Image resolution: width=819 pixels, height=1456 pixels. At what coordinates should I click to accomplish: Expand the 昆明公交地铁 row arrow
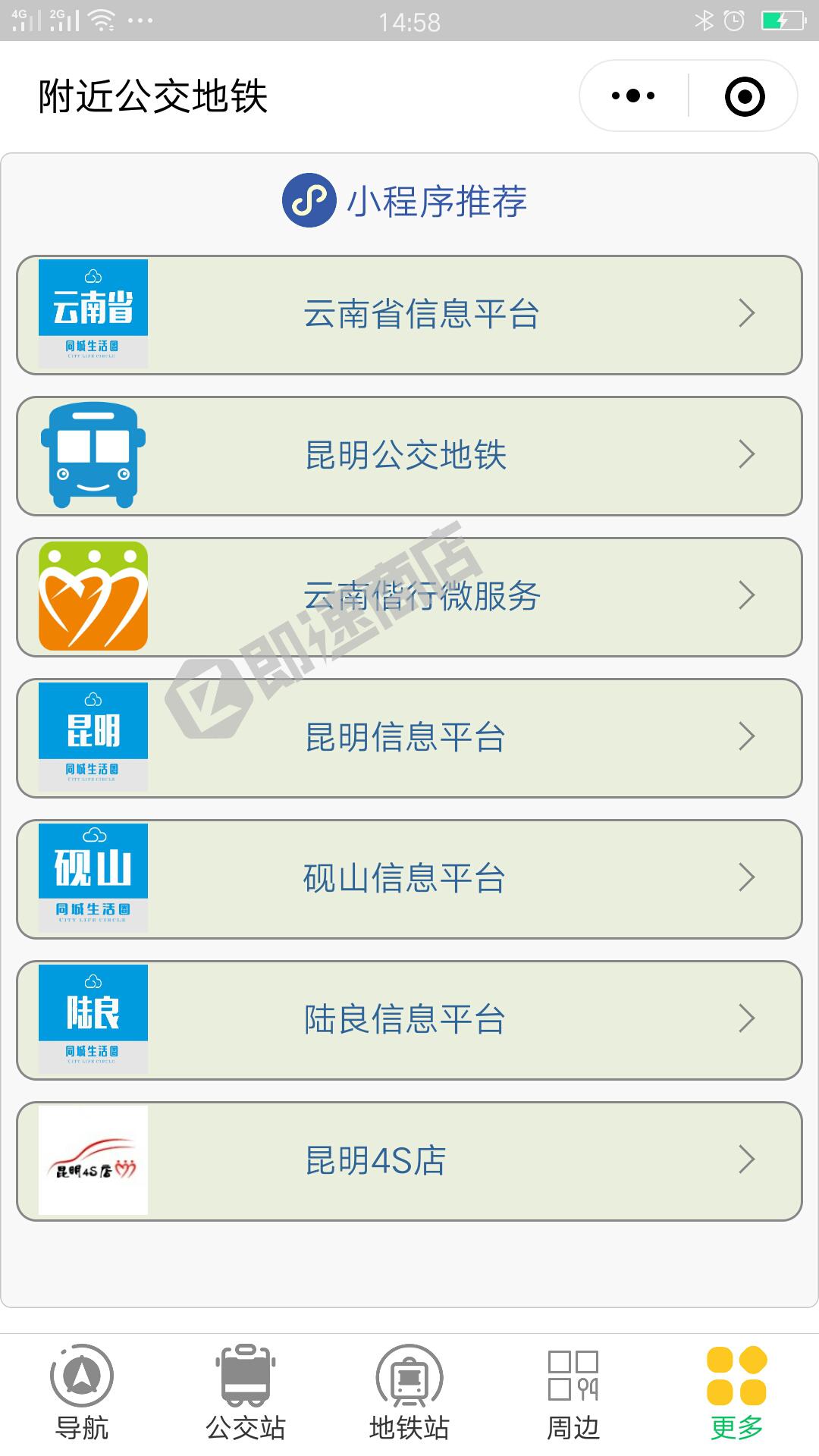click(x=747, y=456)
